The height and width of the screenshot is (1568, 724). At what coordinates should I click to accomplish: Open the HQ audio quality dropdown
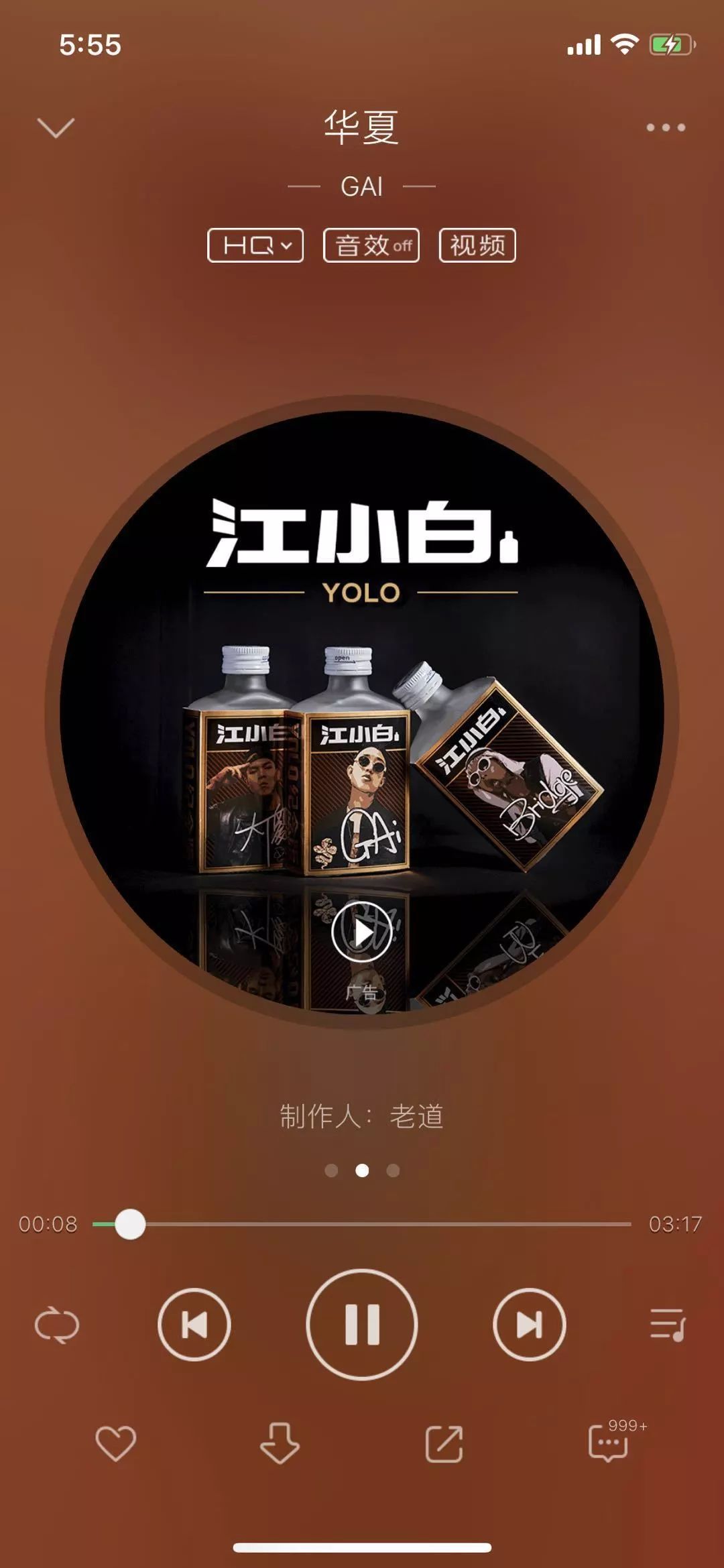pos(255,245)
